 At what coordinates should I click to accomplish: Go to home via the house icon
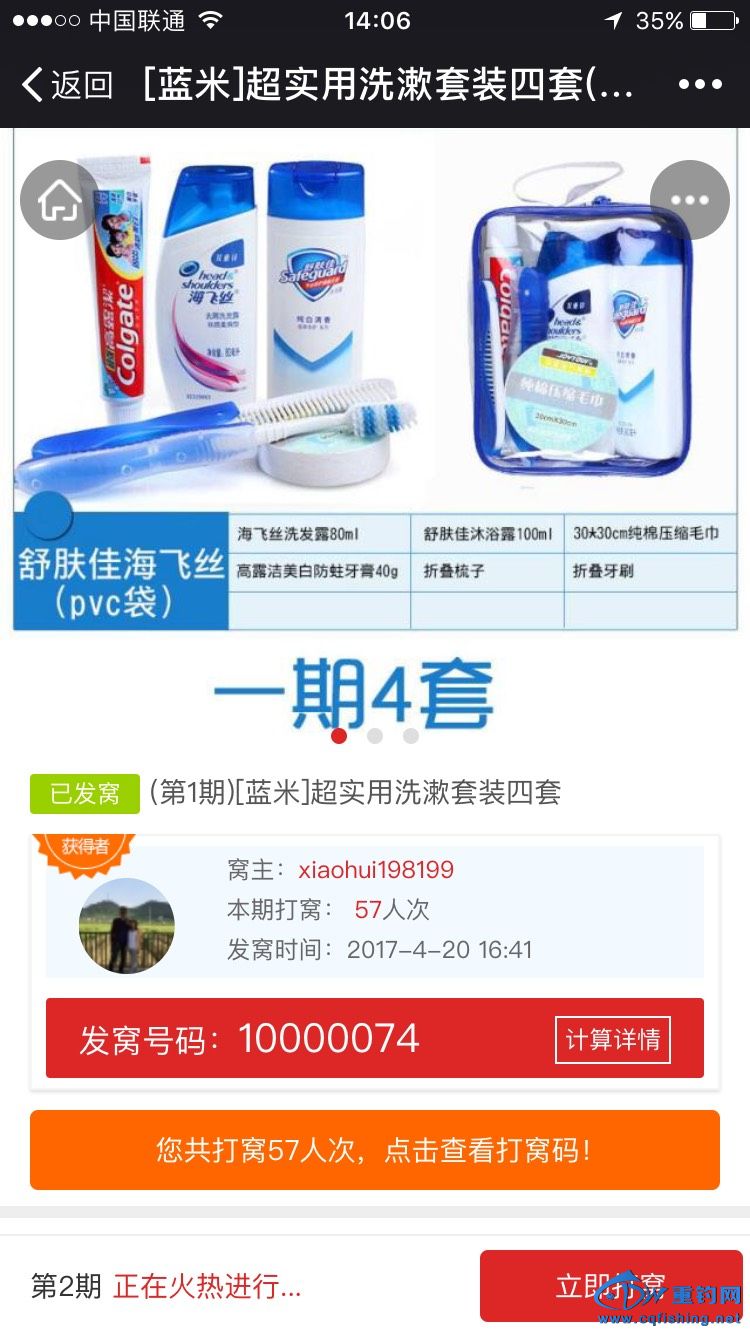click(x=60, y=200)
